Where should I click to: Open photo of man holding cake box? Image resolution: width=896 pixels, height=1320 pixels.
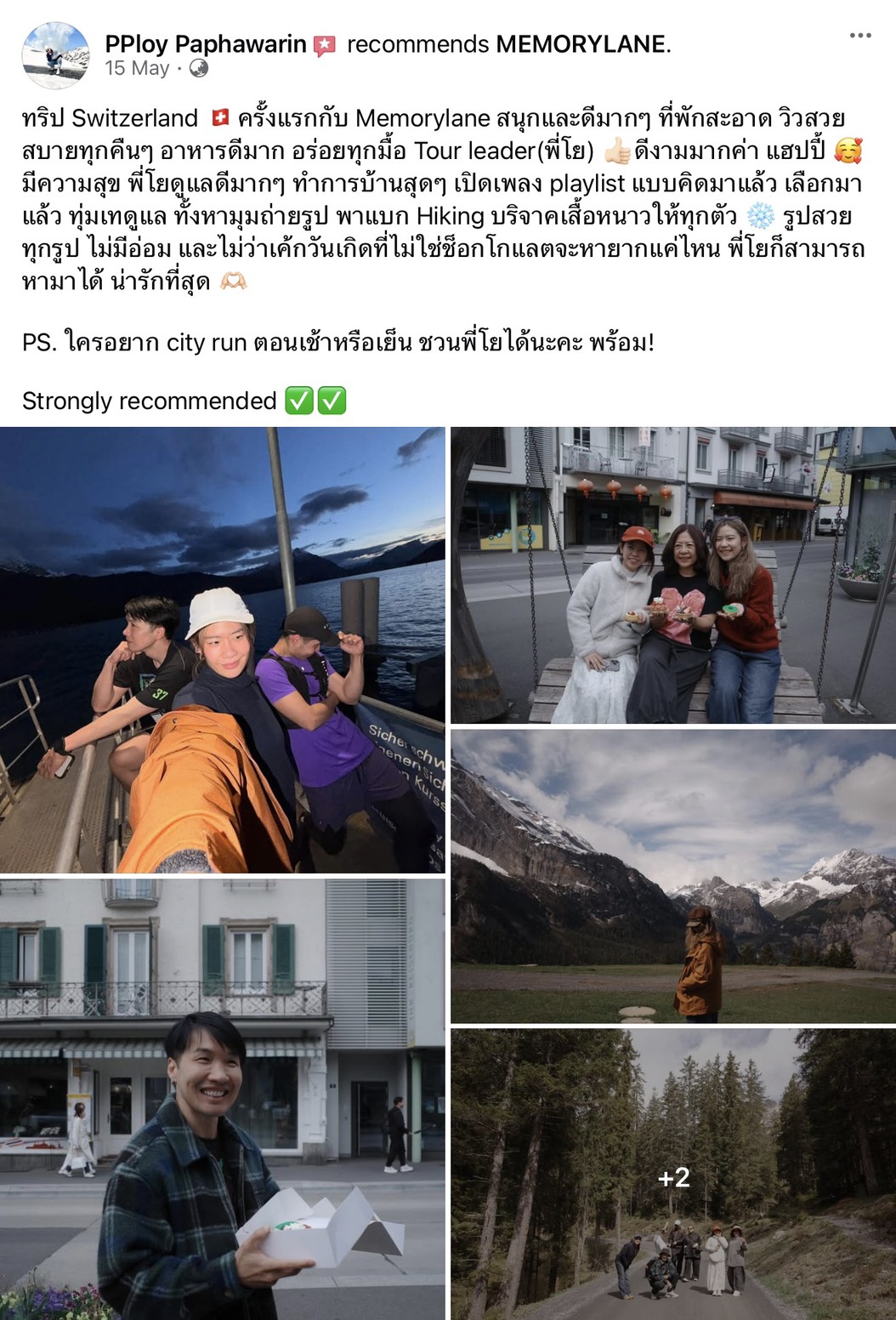[223, 1099]
